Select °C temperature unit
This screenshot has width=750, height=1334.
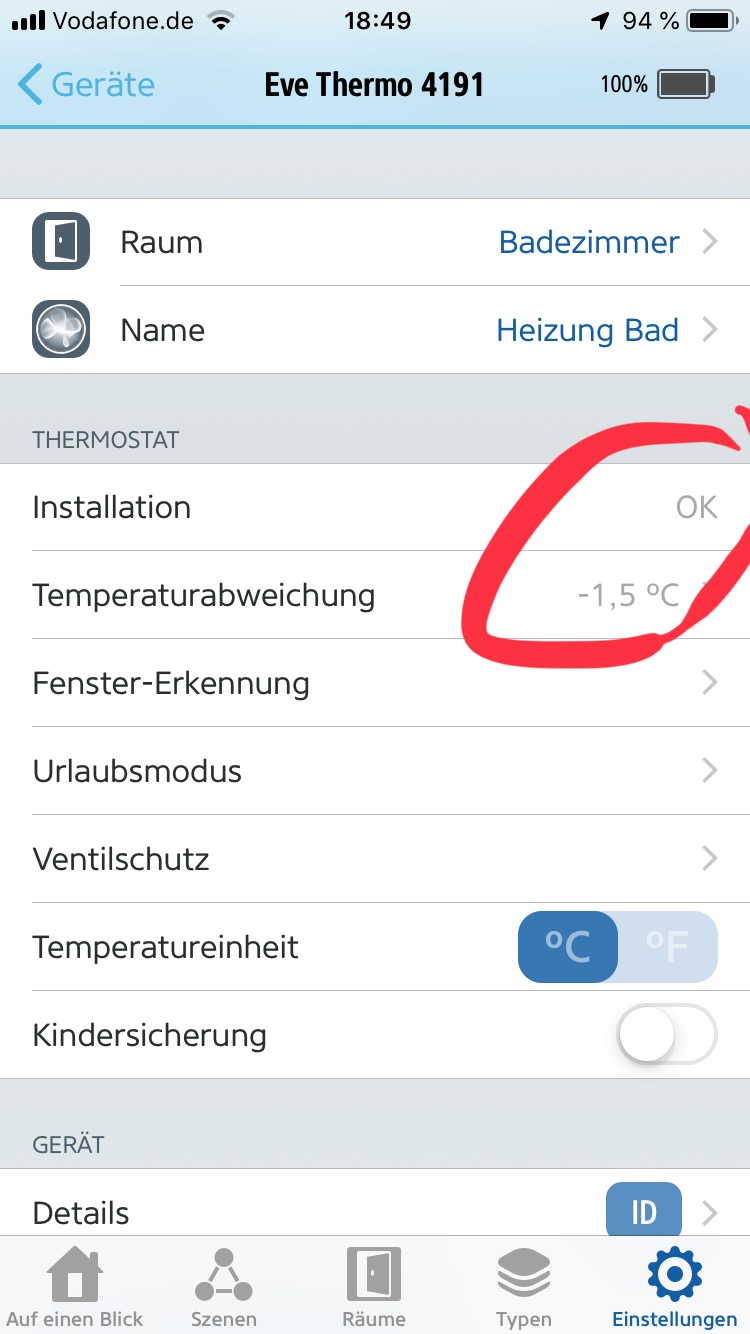(x=568, y=947)
